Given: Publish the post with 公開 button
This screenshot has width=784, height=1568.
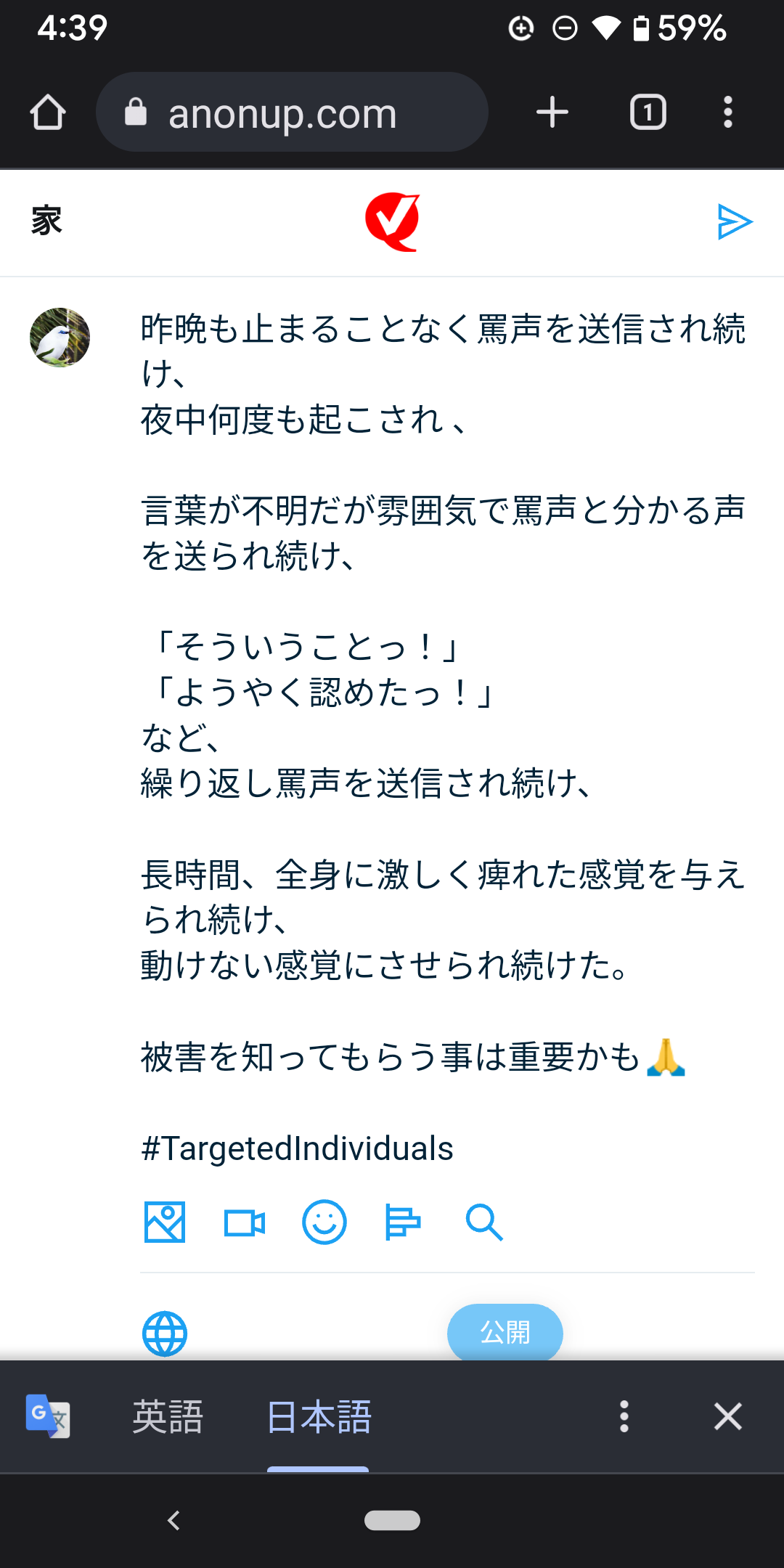Looking at the screenshot, I should point(505,1333).
